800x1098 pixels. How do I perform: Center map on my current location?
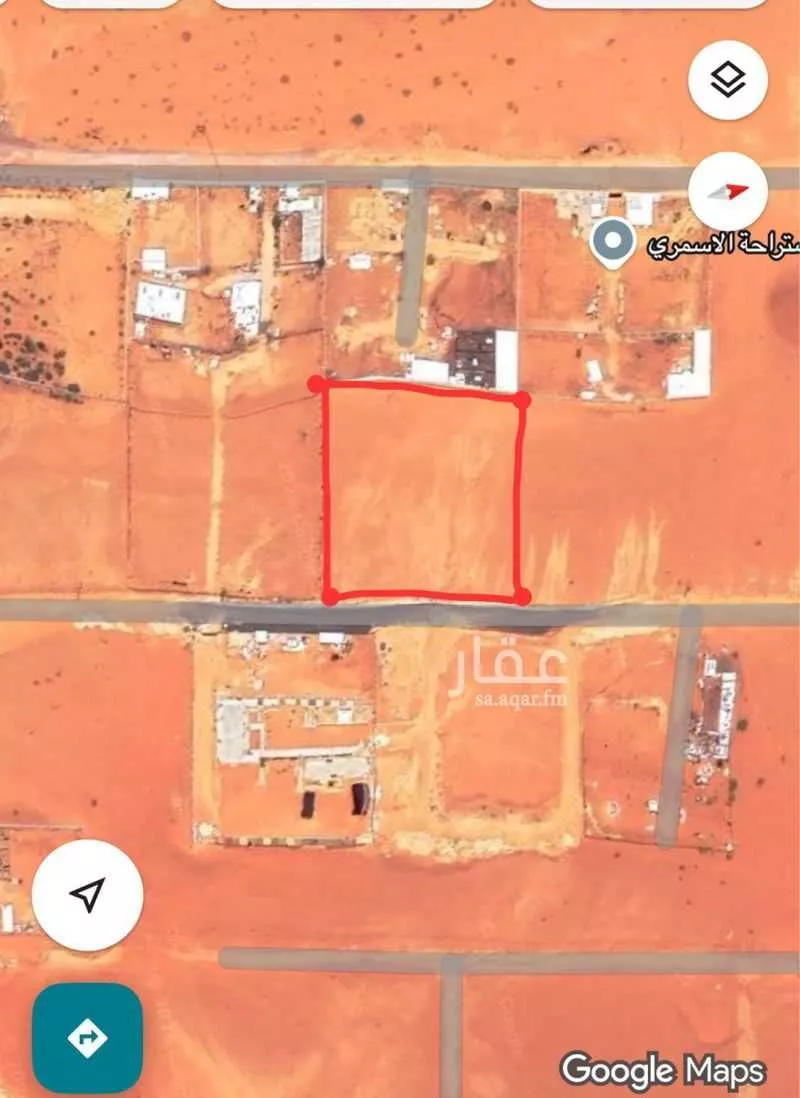click(88, 895)
